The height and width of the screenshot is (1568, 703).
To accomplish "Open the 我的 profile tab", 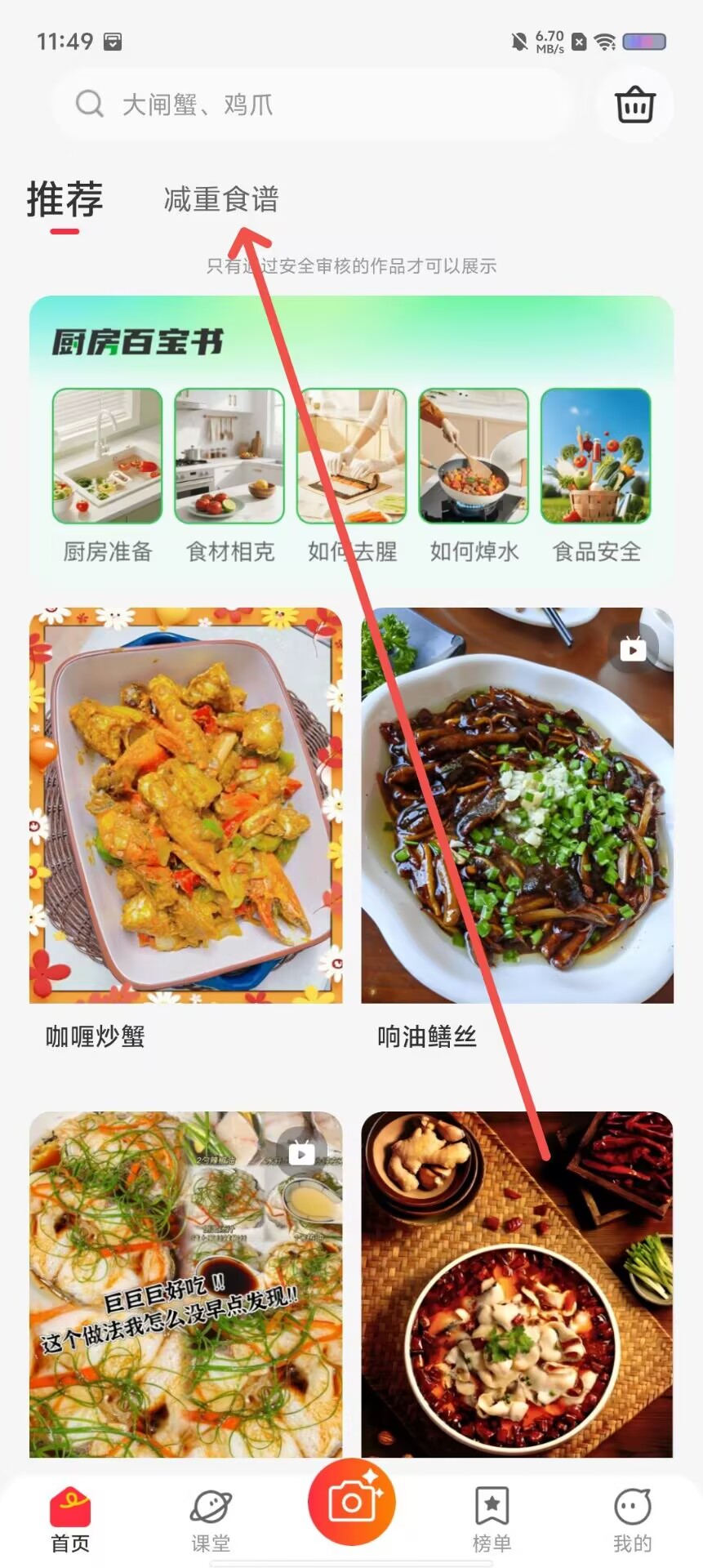I will point(633,1520).
